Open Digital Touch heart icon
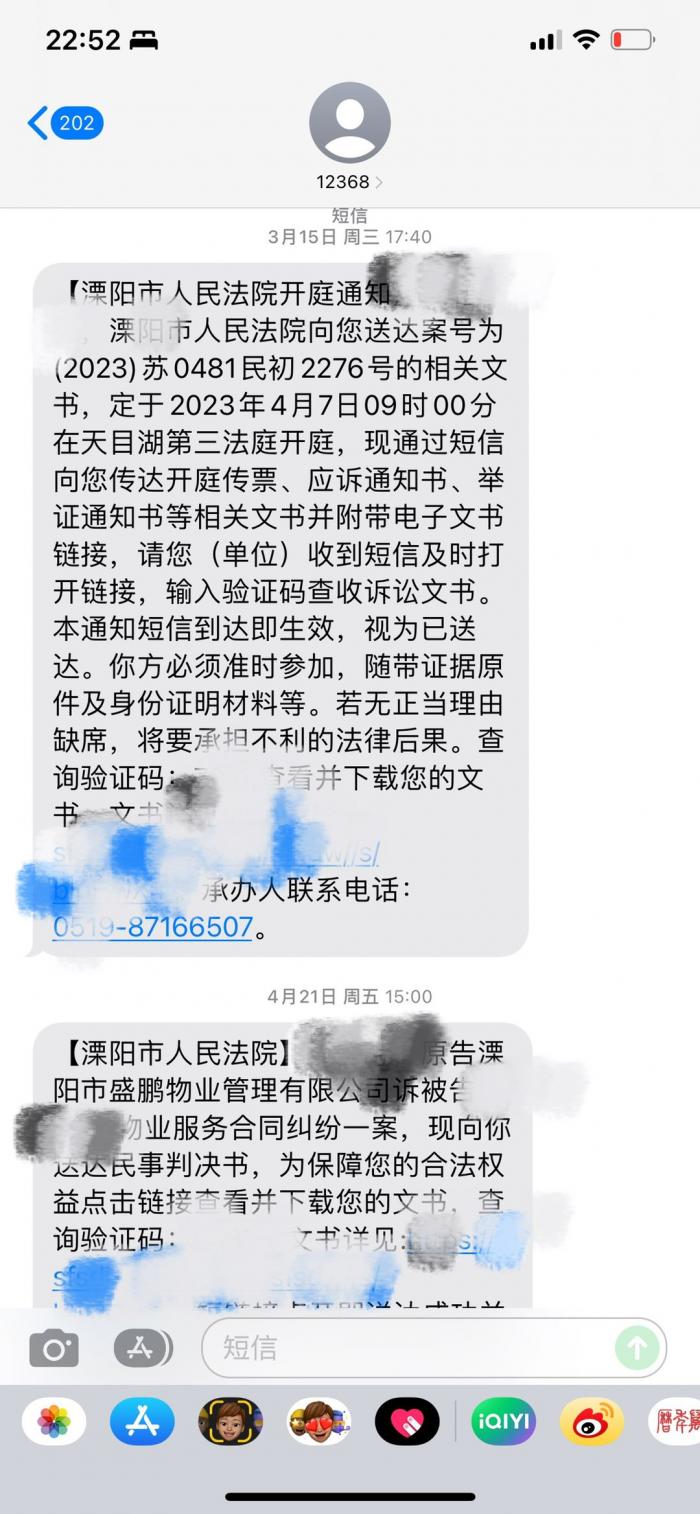 point(407,1421)
